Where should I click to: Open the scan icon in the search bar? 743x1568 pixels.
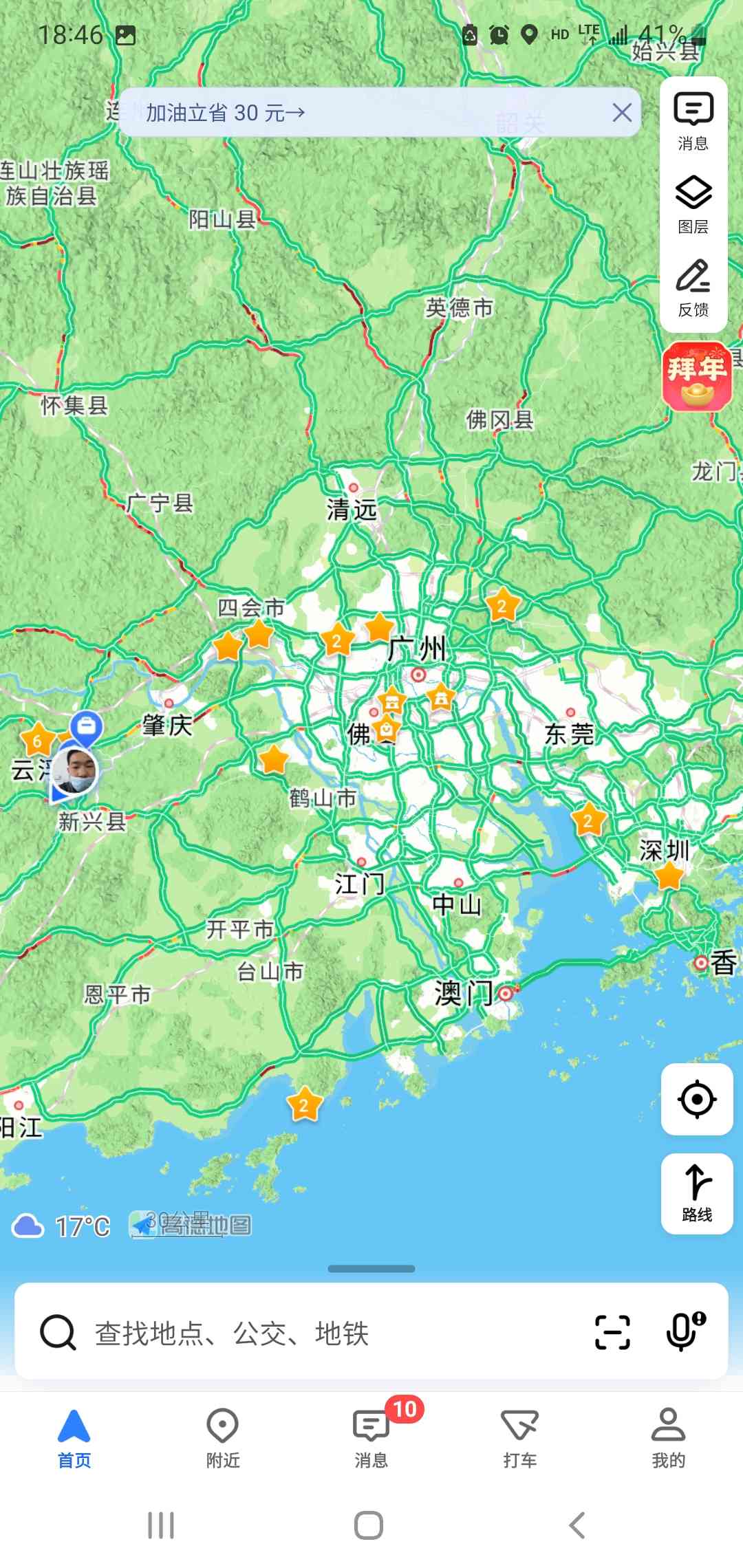point(612,1332)
